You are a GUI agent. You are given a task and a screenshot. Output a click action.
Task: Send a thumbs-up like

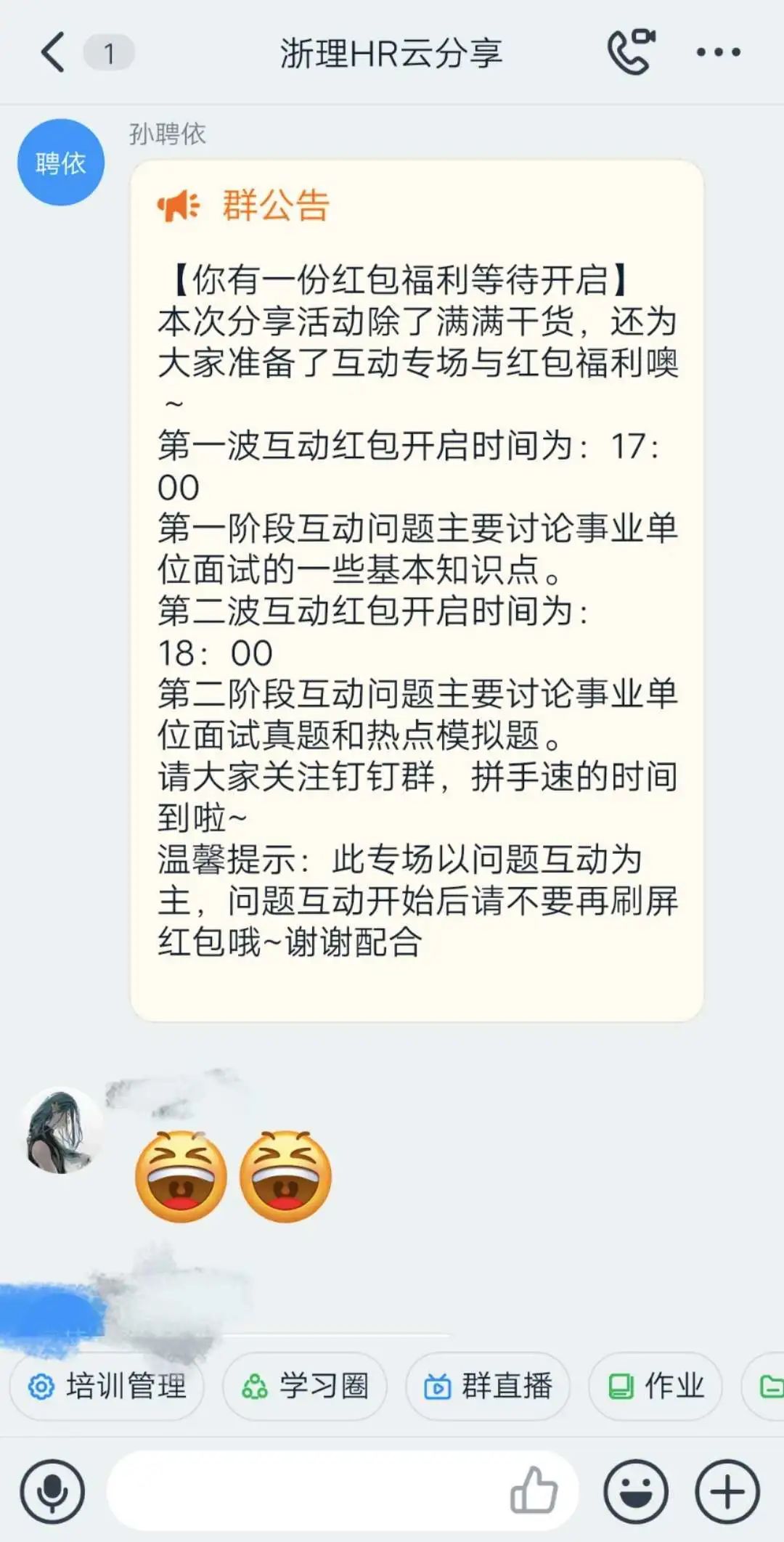(534, 1490)
